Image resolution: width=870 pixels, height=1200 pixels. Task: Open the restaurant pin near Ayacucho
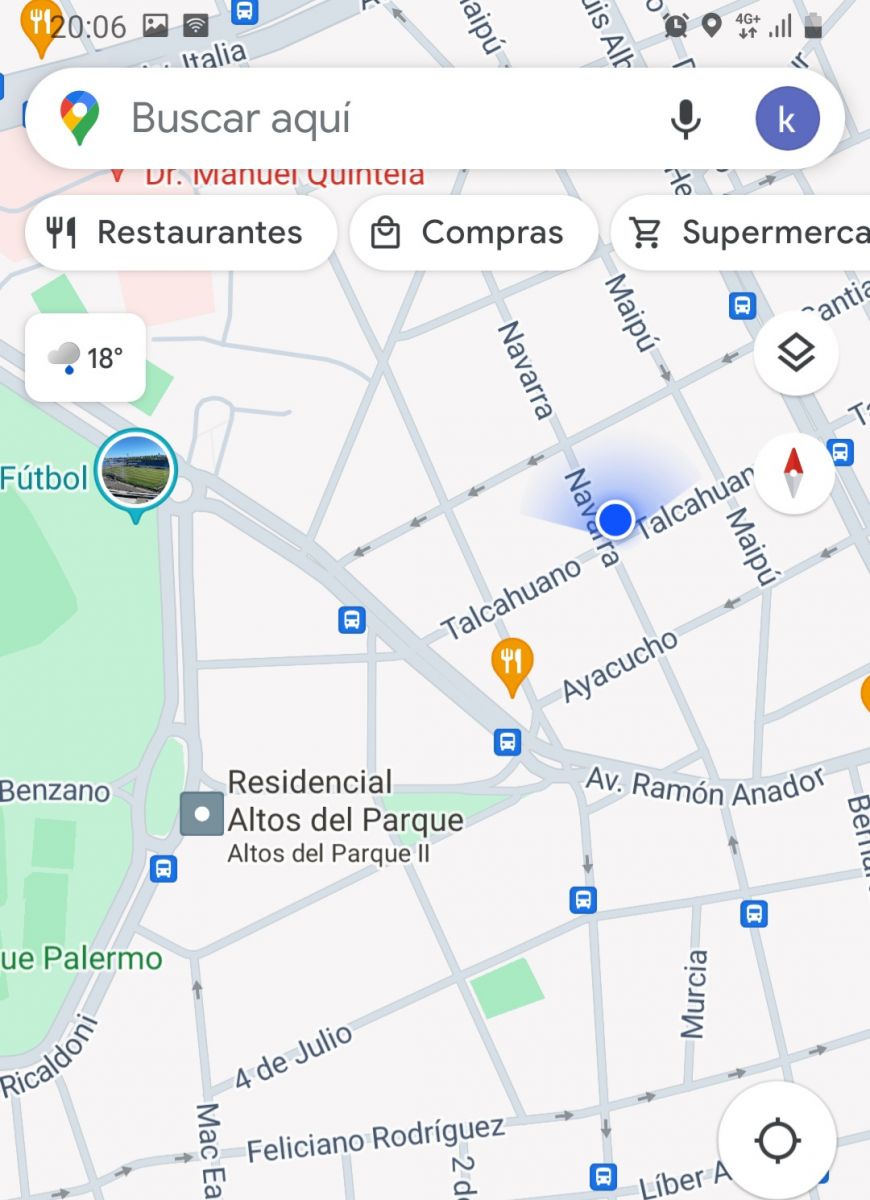pyautogui.click(x=512, y=664)
